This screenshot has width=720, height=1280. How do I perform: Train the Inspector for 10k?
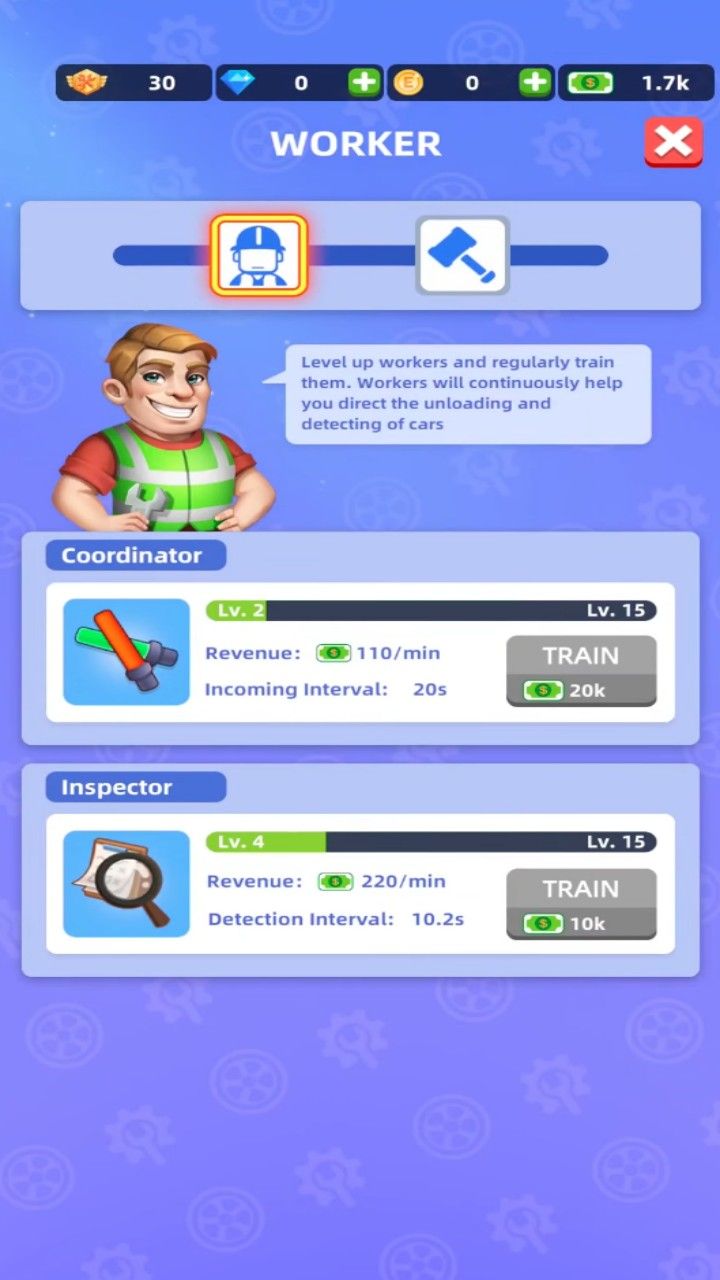point(581,904)
